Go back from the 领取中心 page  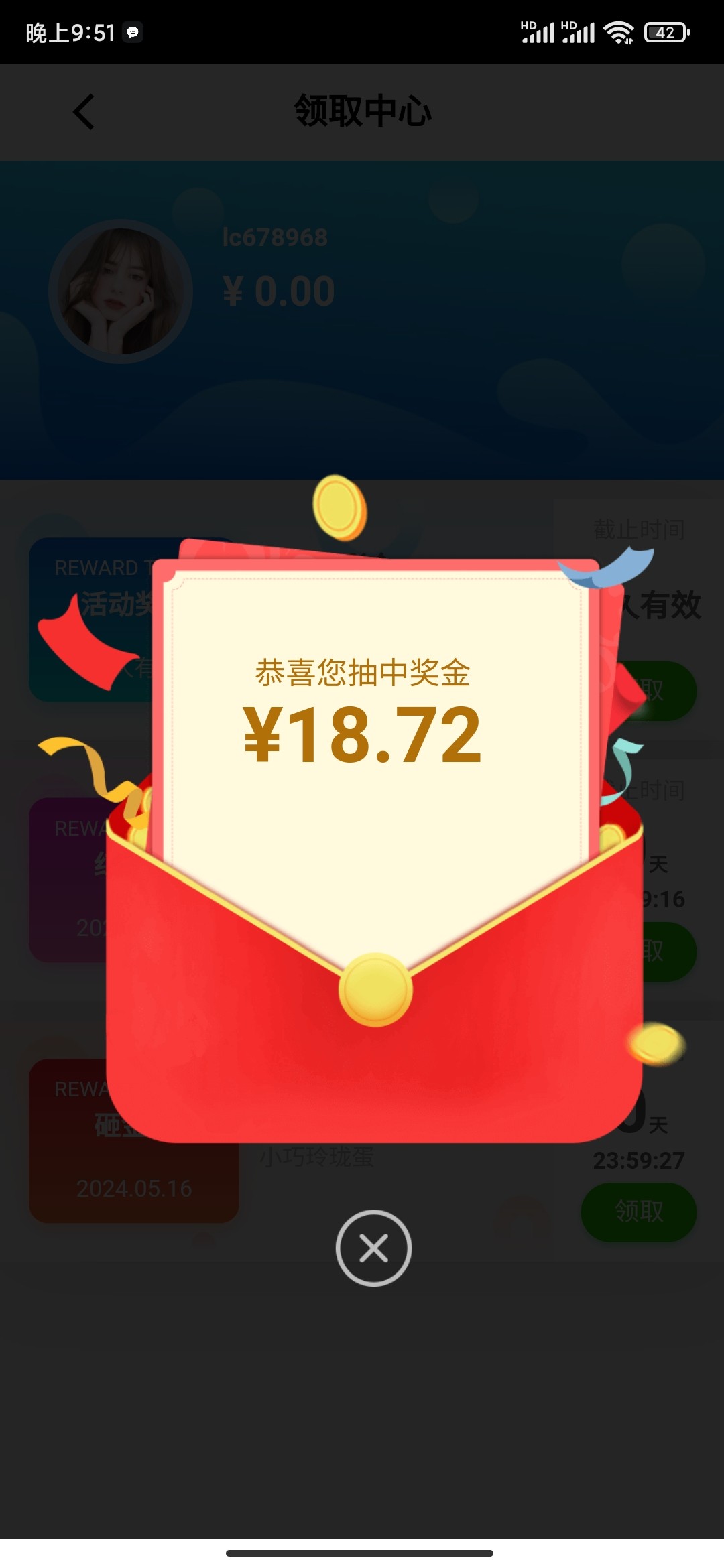click(x=84, y=111)
